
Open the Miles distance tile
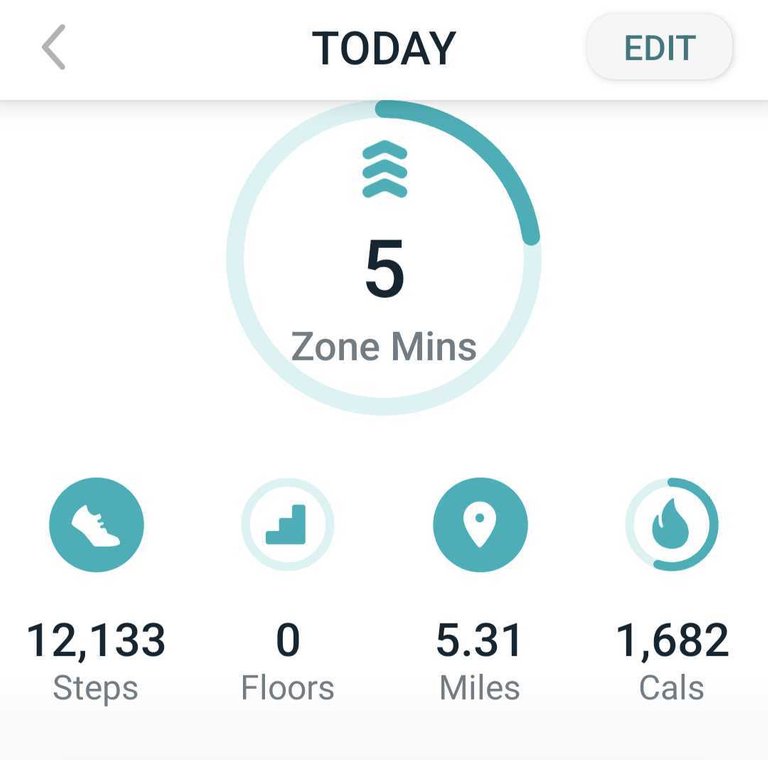(x=480, y=525)
